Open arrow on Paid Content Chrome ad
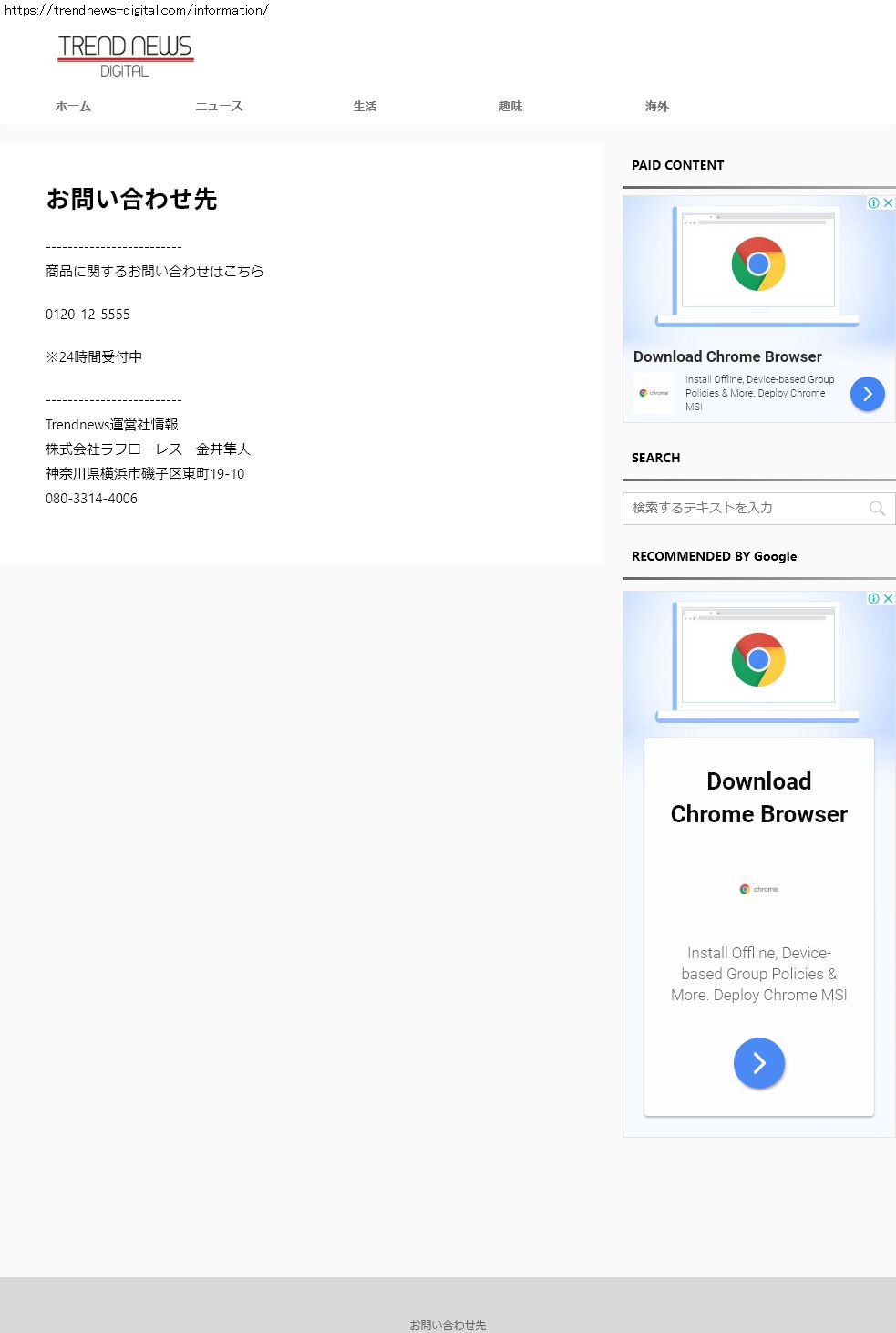This screenshot has height=1333, width=896. click(867, 394)
